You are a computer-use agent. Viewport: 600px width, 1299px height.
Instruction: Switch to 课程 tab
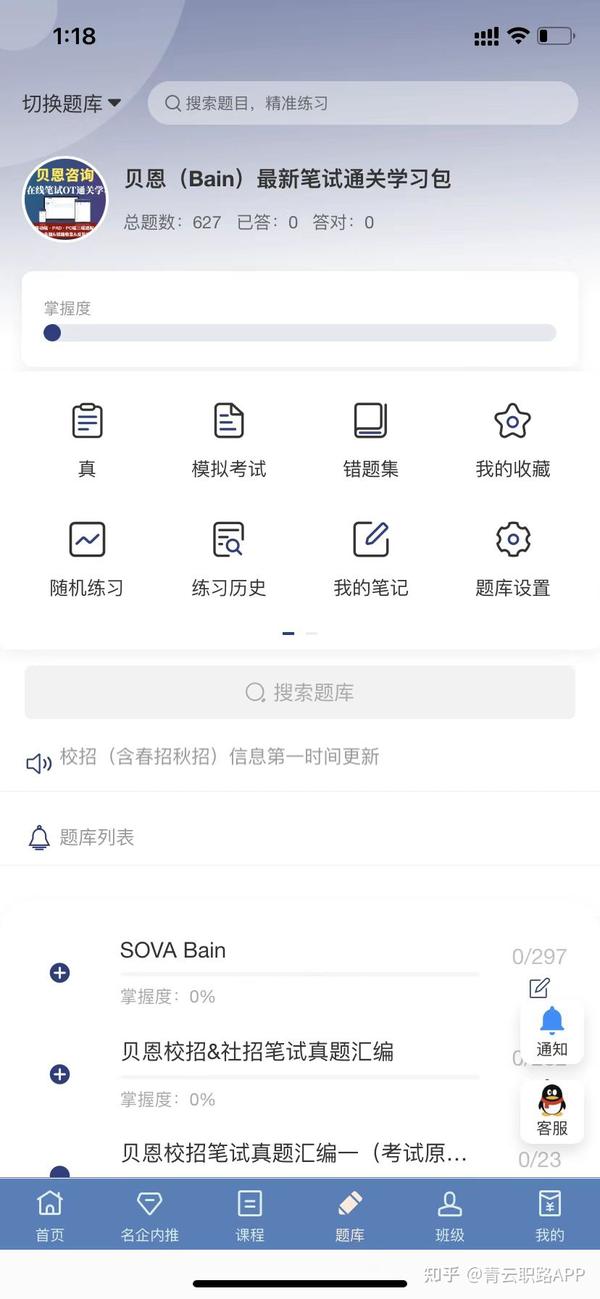click(250, 1215)
